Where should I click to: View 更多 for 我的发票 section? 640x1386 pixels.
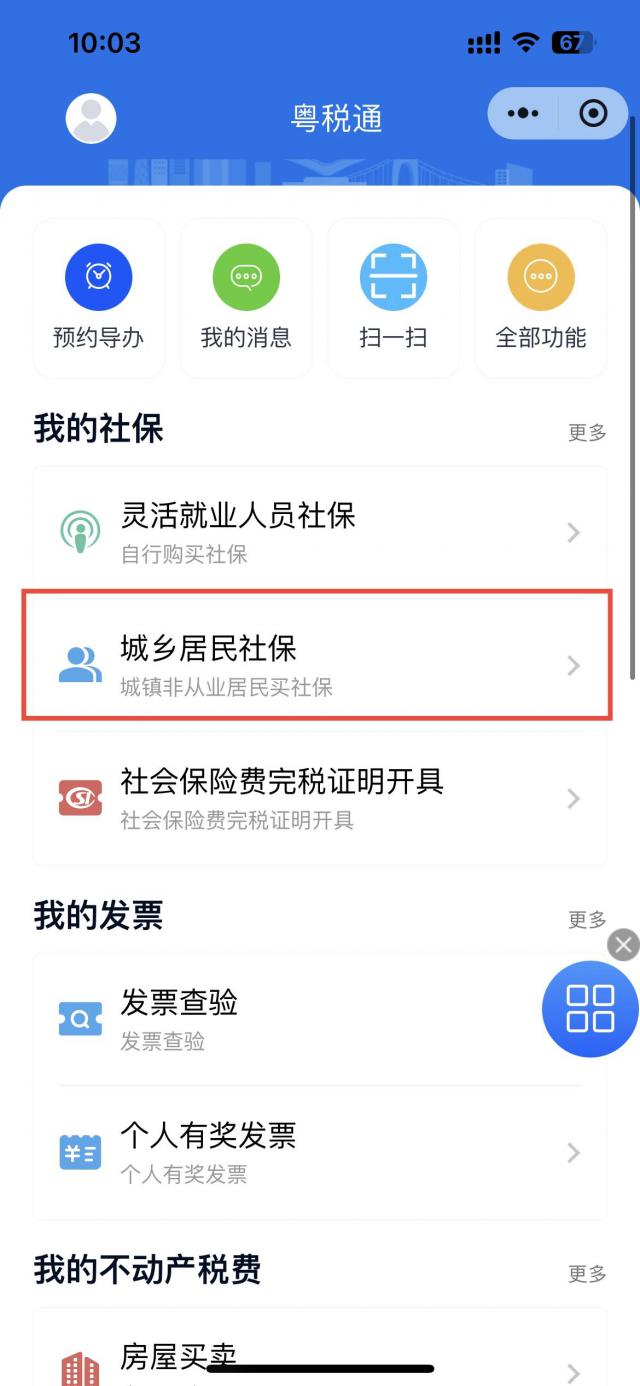[587, 918]
